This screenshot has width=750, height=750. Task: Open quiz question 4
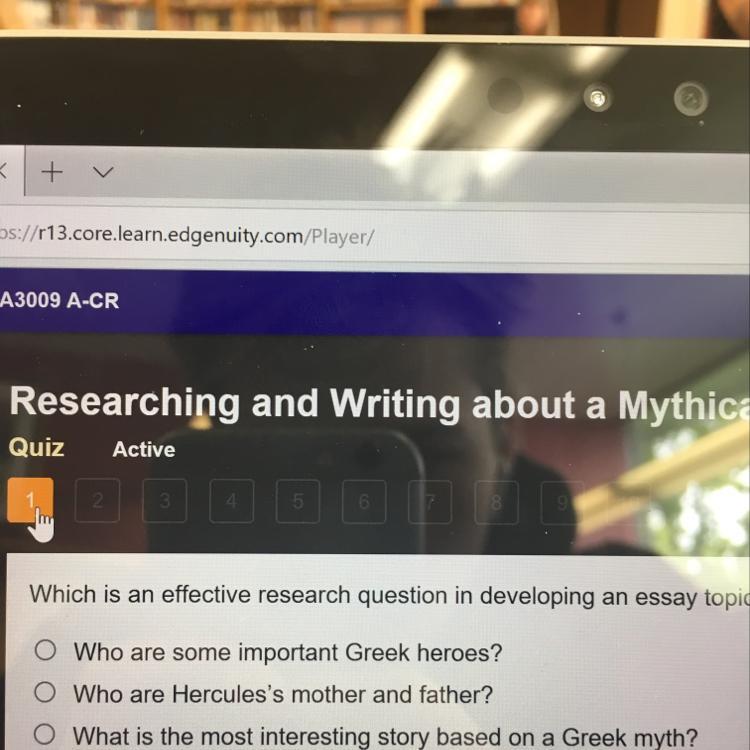[x=232, y=502]
